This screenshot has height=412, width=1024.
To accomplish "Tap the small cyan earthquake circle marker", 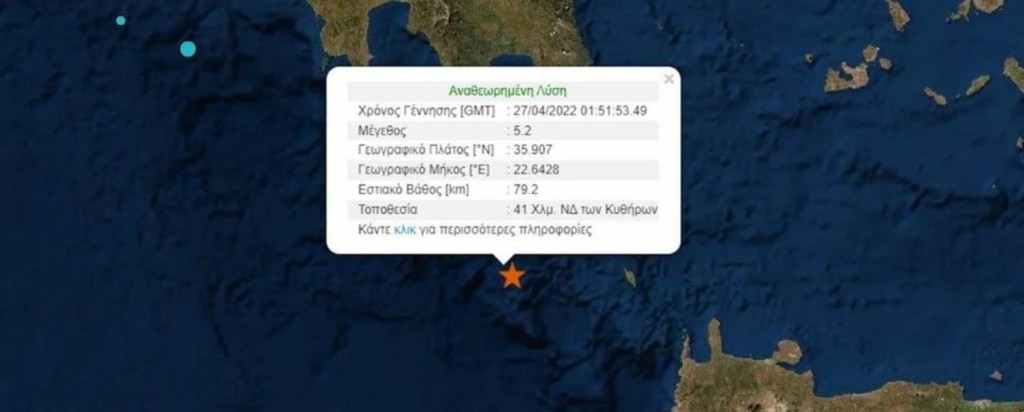I will (x=121, y=20).
